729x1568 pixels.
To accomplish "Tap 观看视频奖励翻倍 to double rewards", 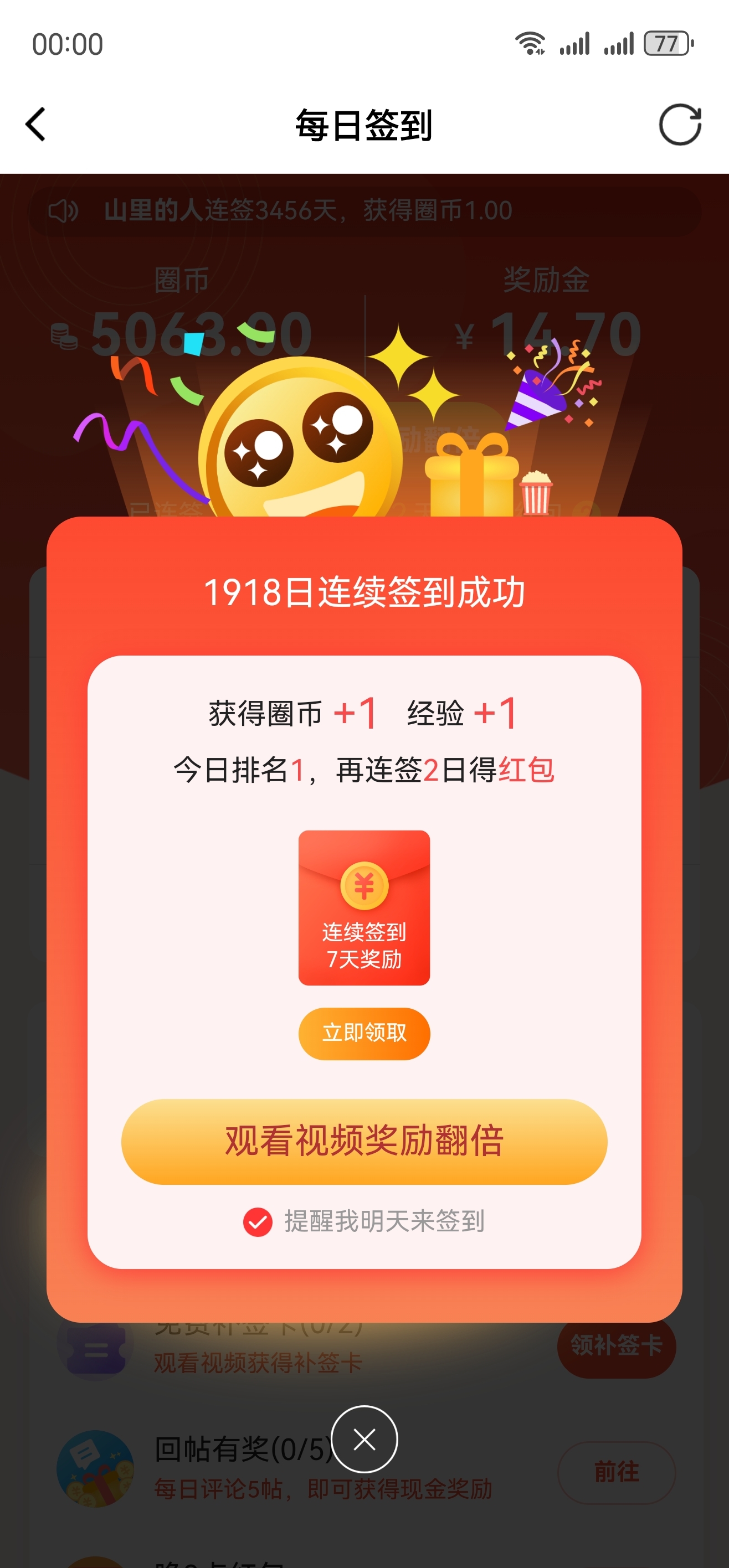I will tap(364, 1141).
